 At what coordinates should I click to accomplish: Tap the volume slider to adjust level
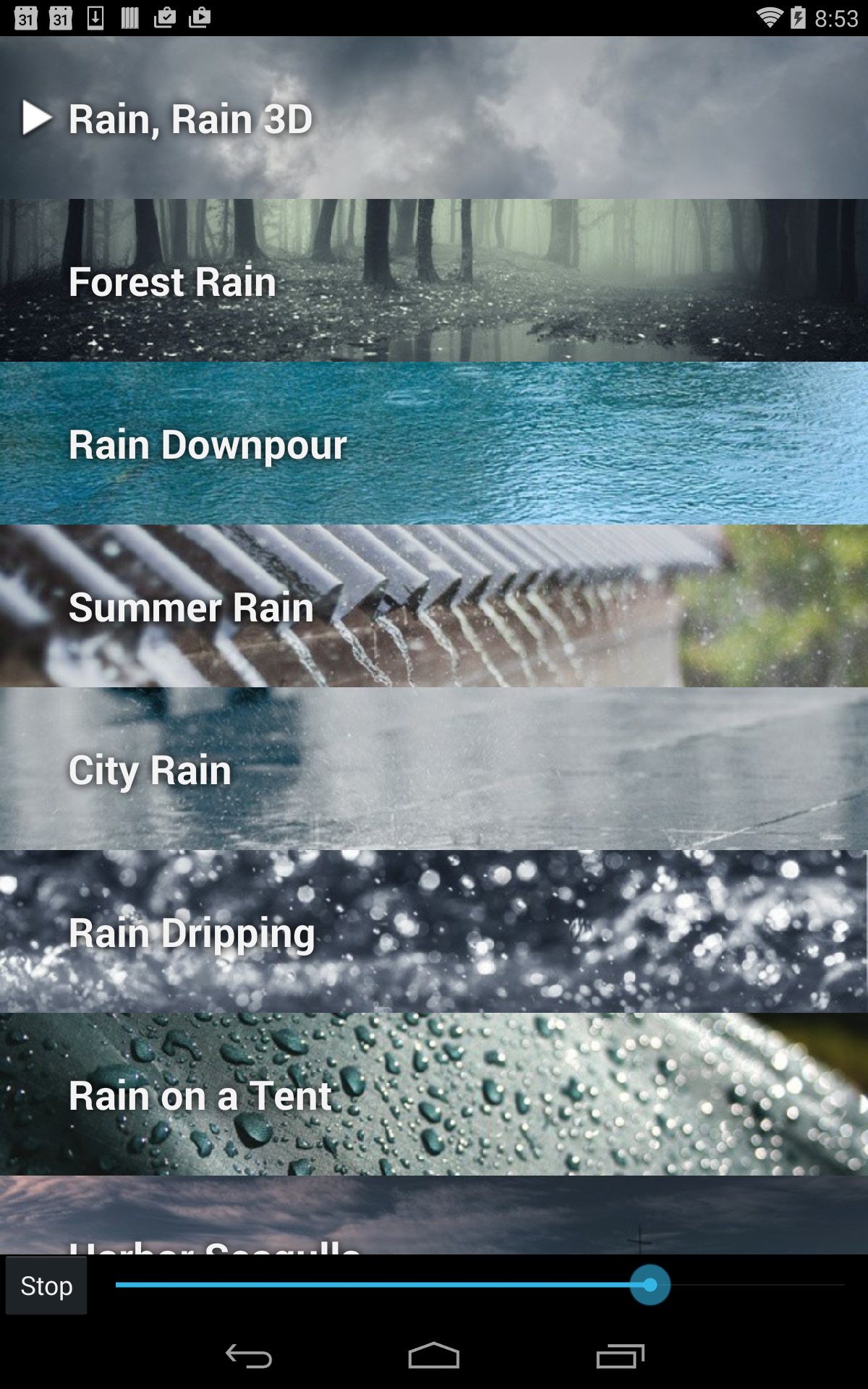point(480,1285)
